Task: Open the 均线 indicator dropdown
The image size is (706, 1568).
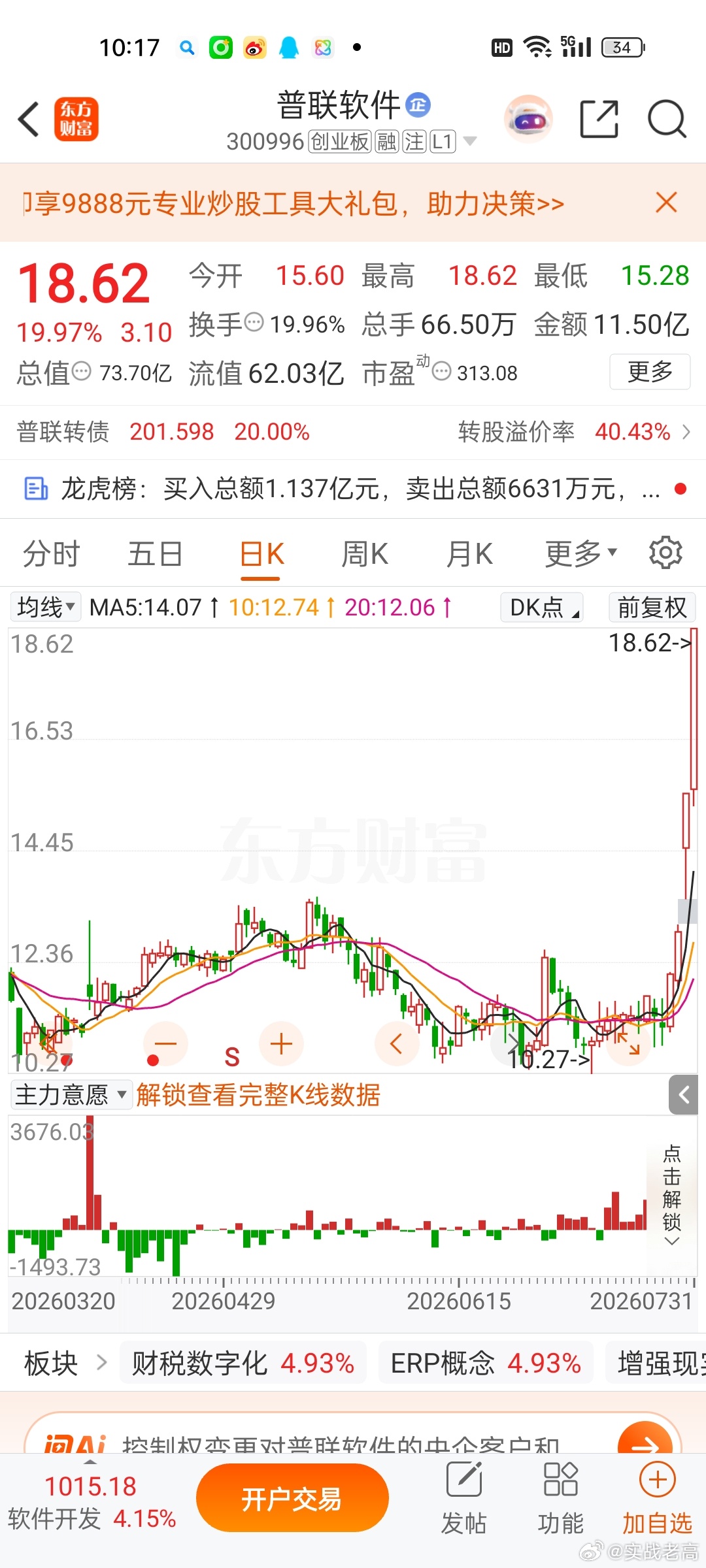Action: 46,607
